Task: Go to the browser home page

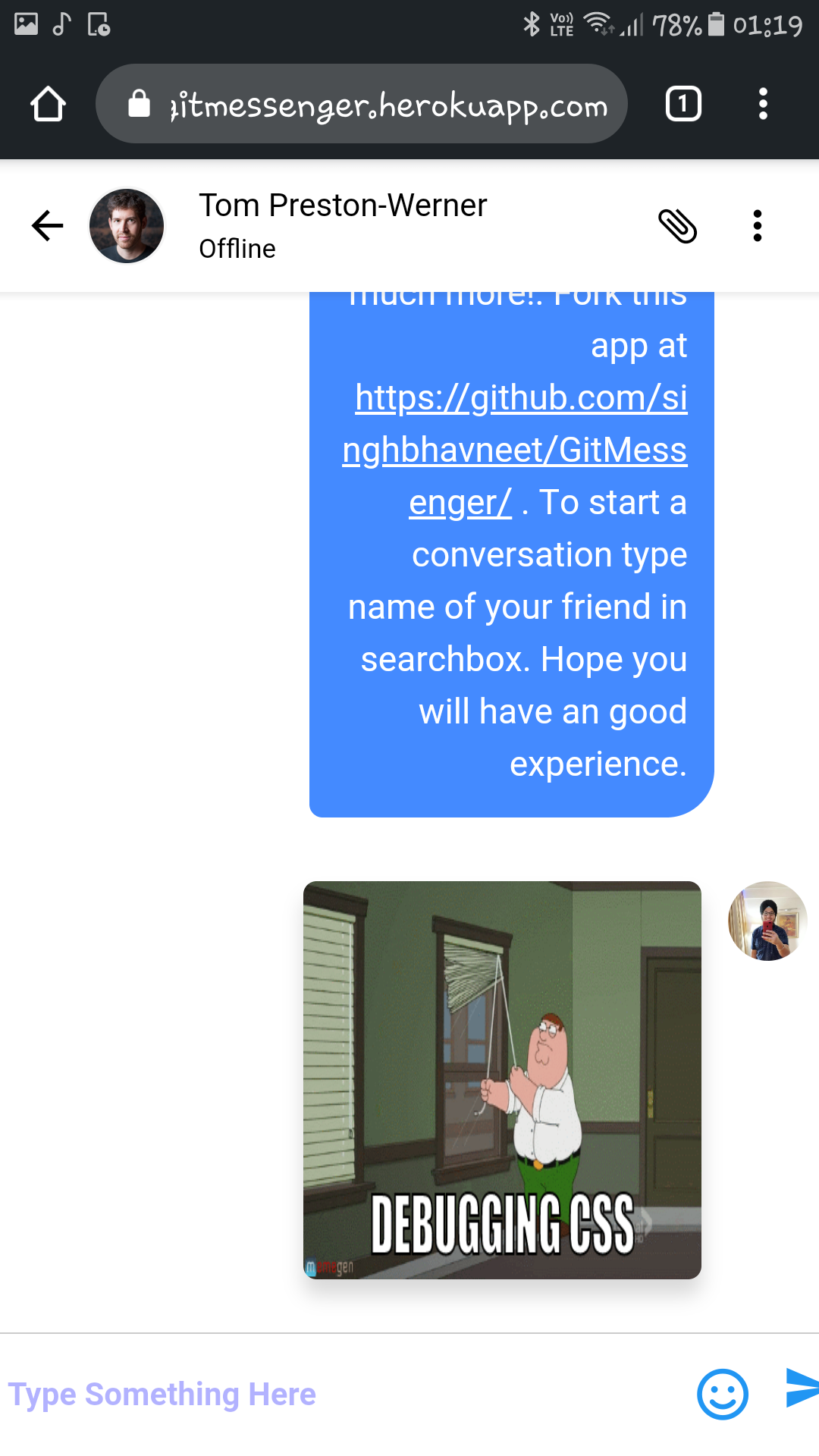Action: pyautogui.click(x=49, y=104)
